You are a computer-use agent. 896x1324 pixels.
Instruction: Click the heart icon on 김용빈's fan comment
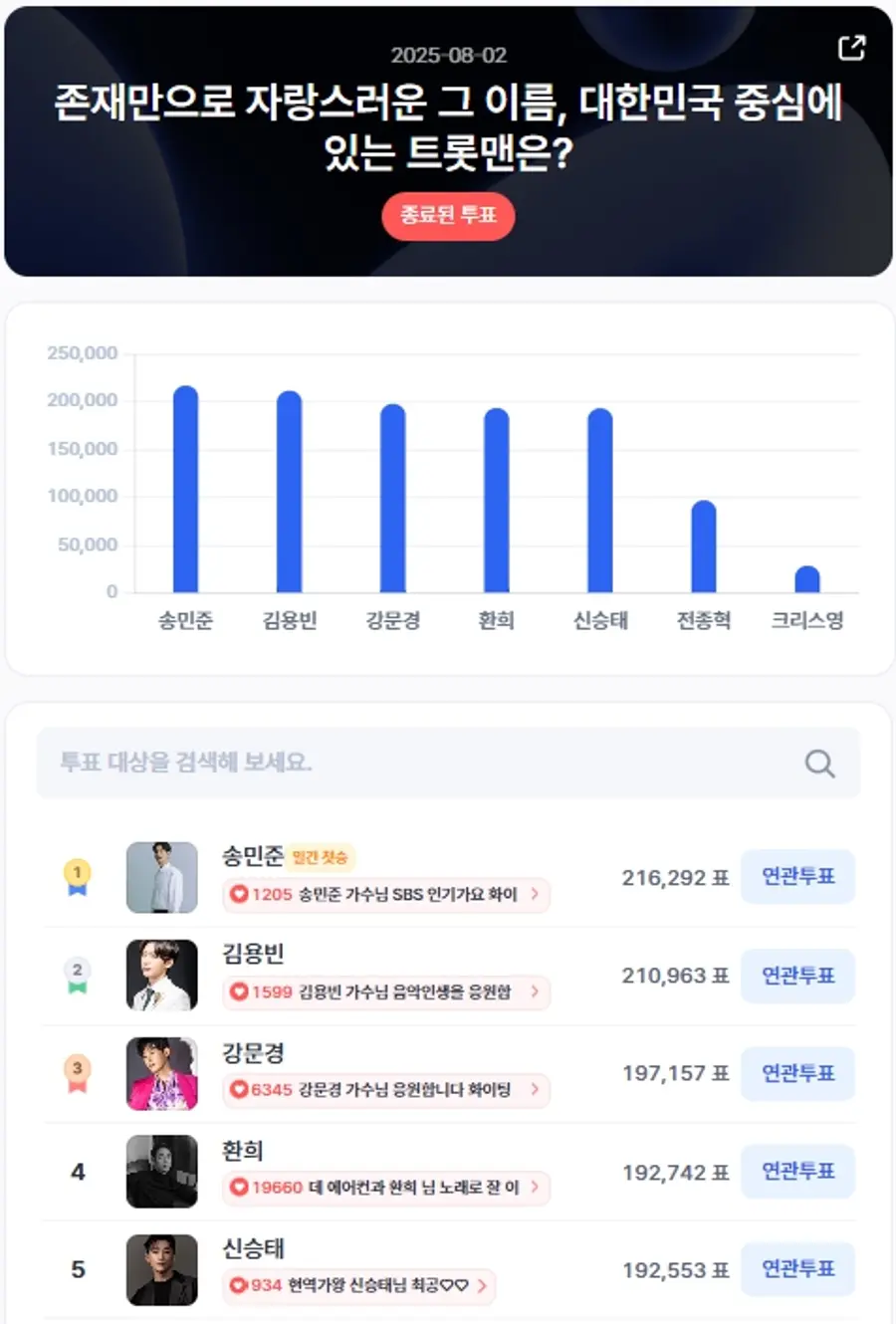[237, 993]
